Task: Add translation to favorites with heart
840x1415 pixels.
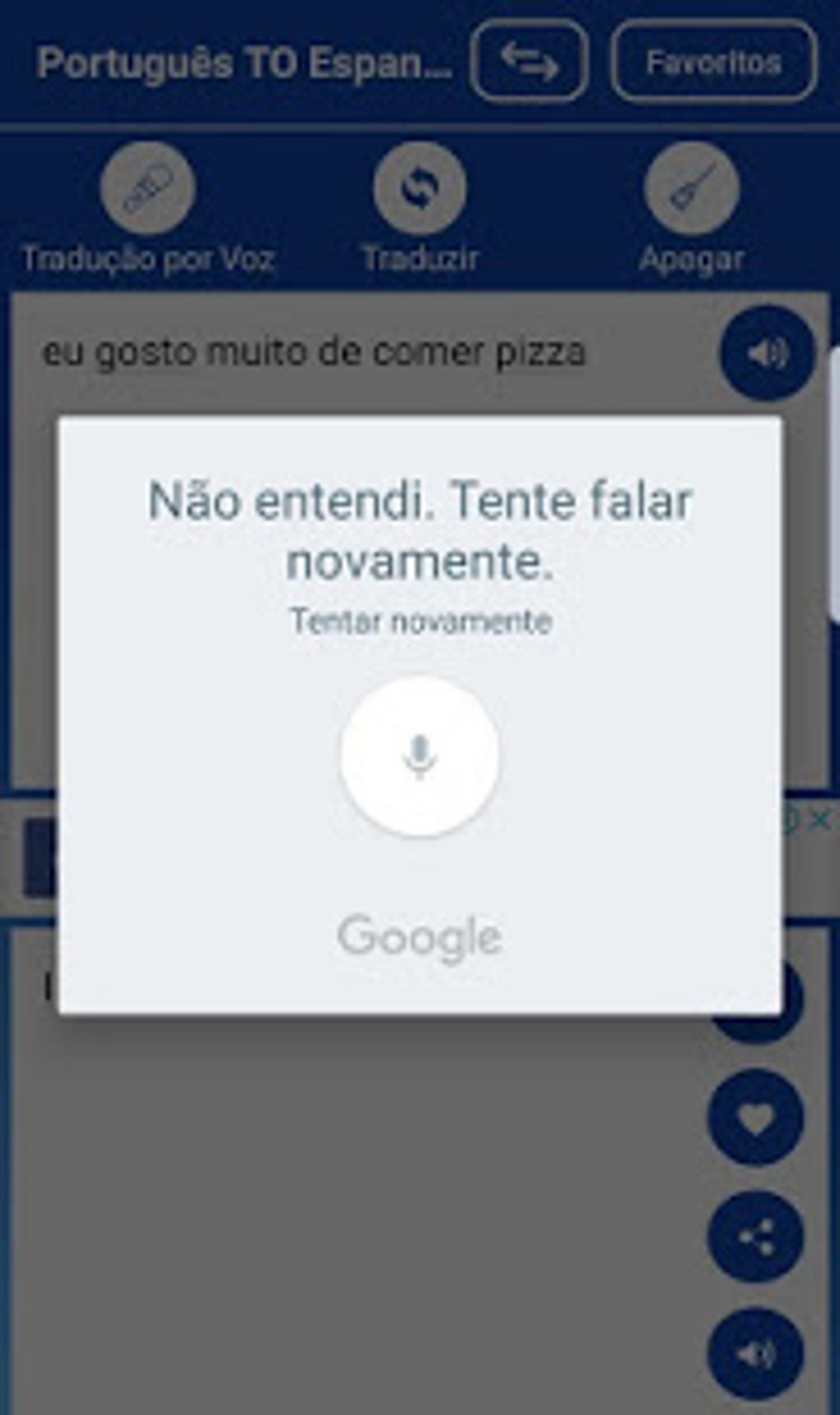Action: click(755, 1118)
